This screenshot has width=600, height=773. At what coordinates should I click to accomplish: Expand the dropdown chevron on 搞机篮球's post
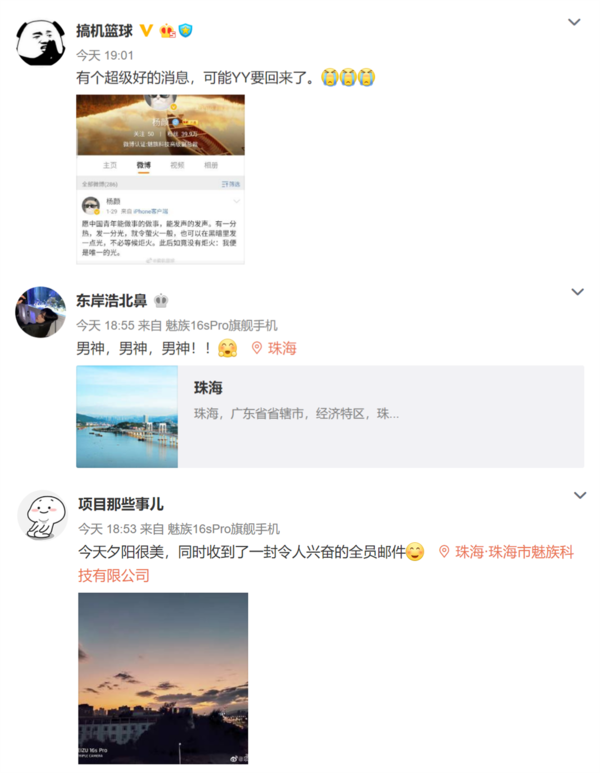pos(575,21)
